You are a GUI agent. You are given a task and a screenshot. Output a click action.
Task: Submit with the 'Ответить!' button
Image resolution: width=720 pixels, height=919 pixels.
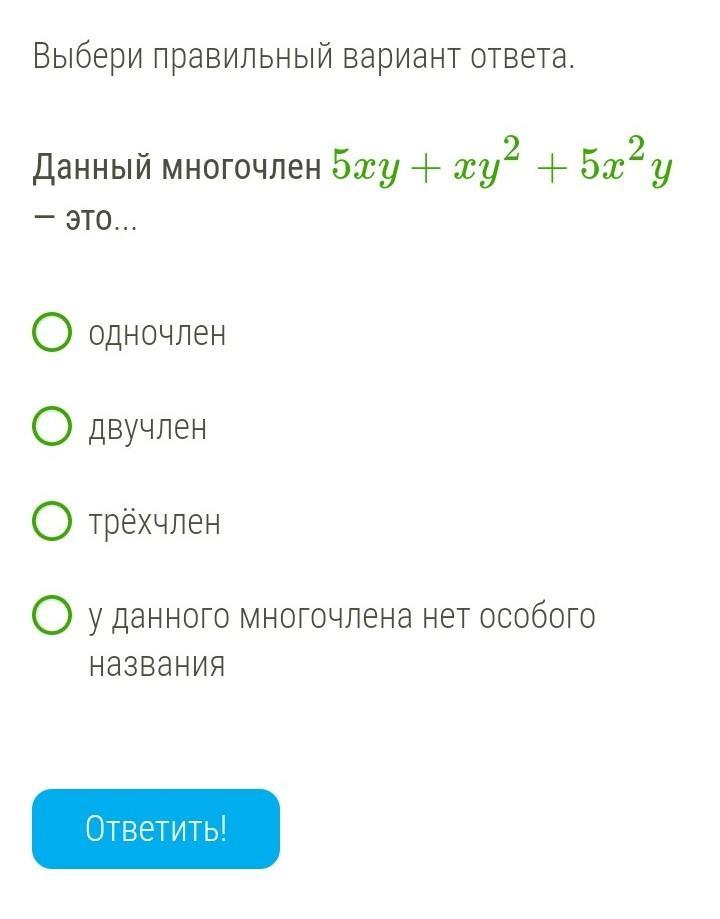[156, 828]
